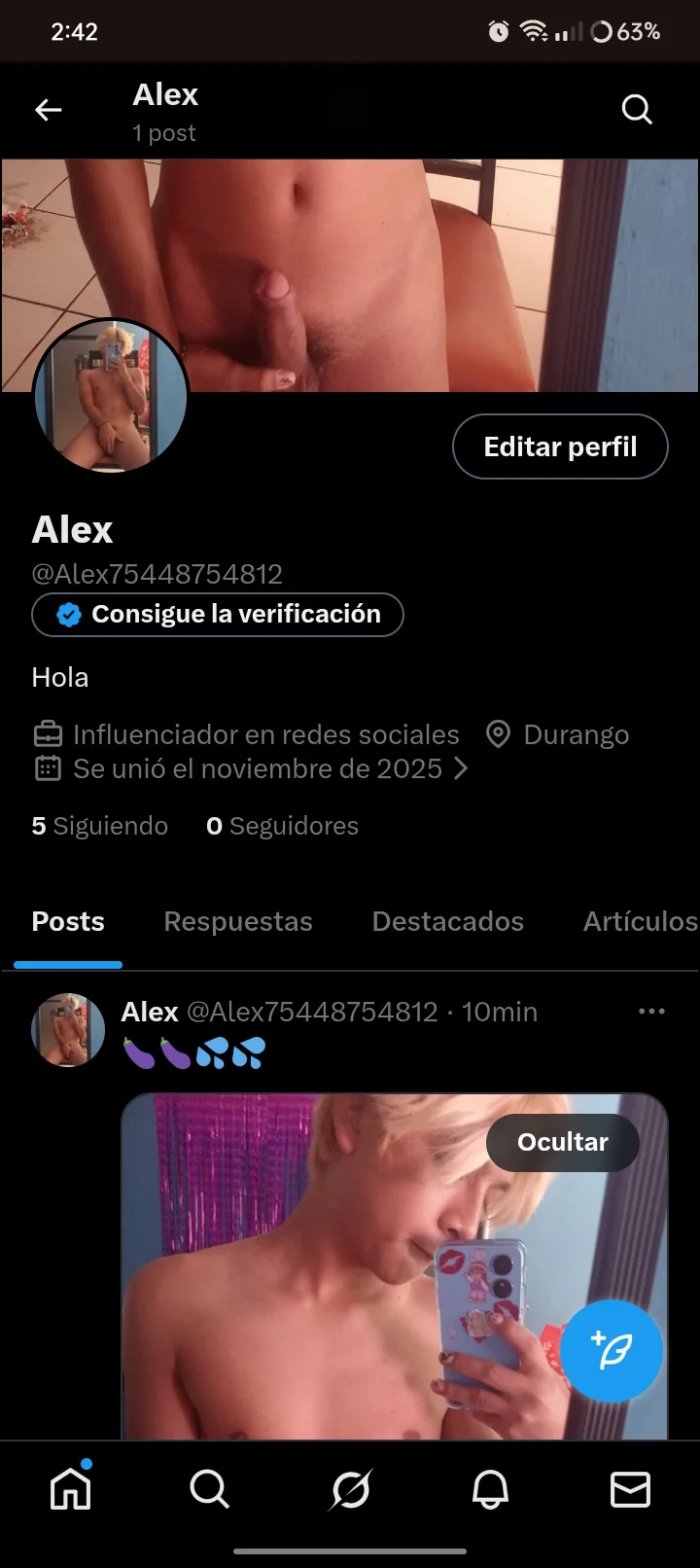View the 0 Seguidores list
The width and height of the screenshot is (700, 1568).
tap(283, 826)
